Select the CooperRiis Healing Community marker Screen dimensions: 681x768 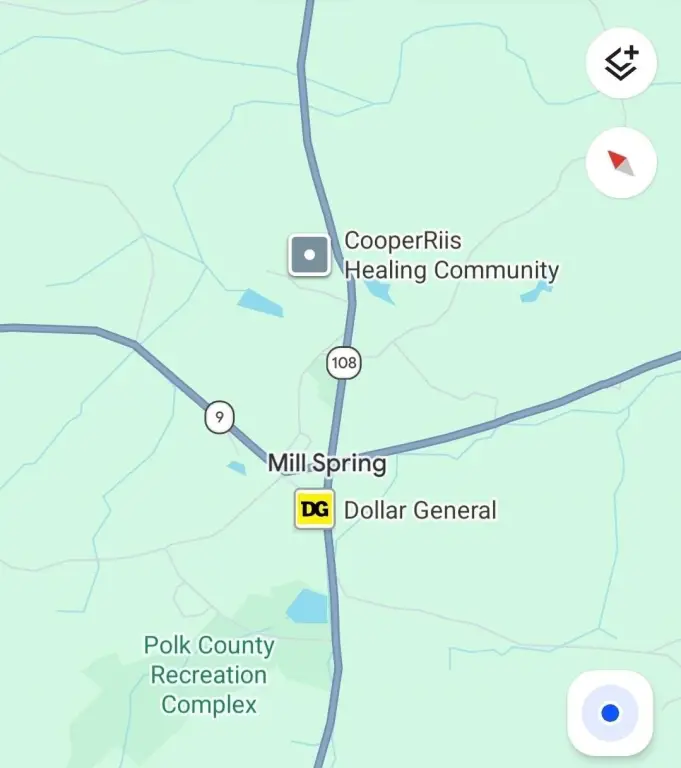tap(310, 255)
